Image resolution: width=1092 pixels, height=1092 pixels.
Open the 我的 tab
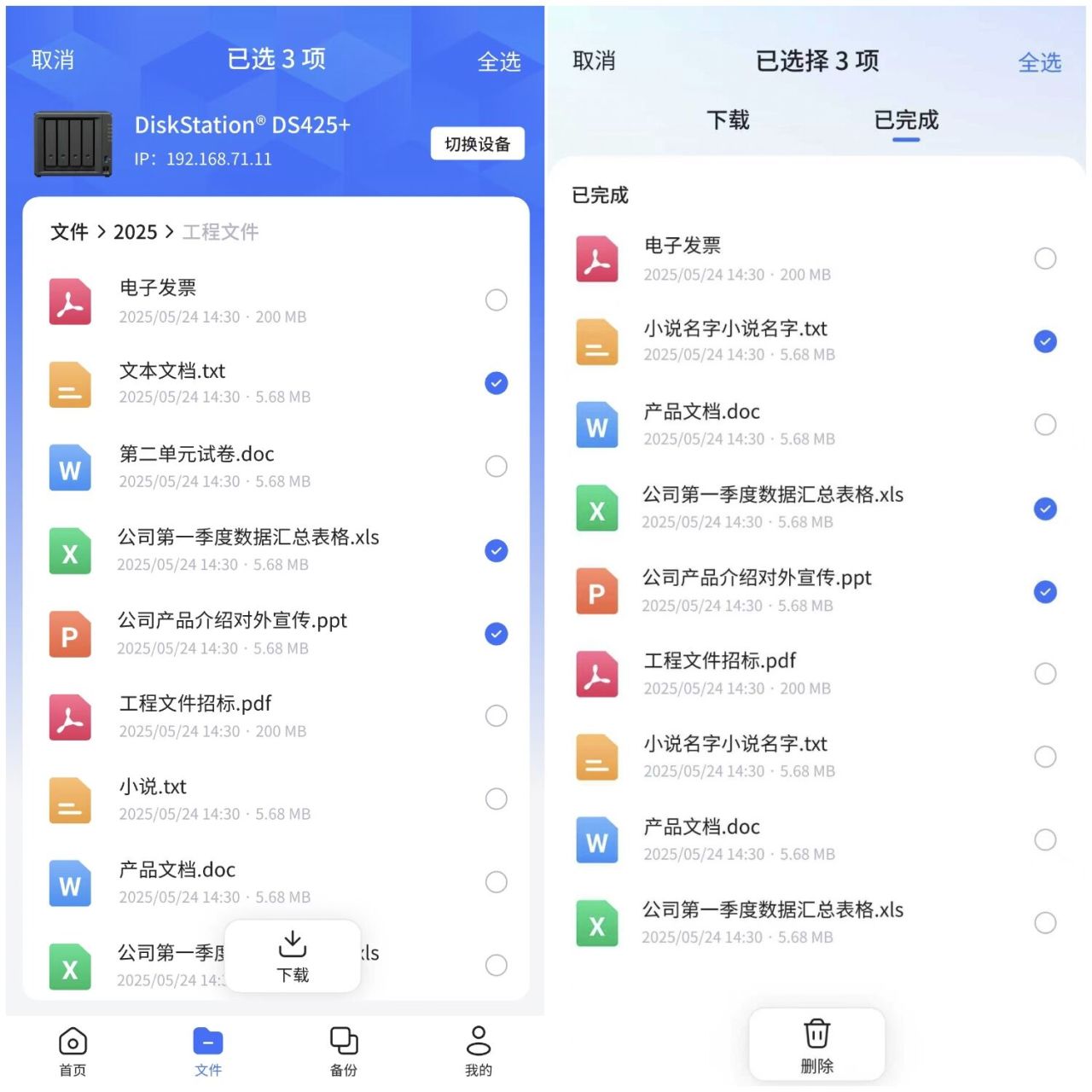[x=478, y=1051]
